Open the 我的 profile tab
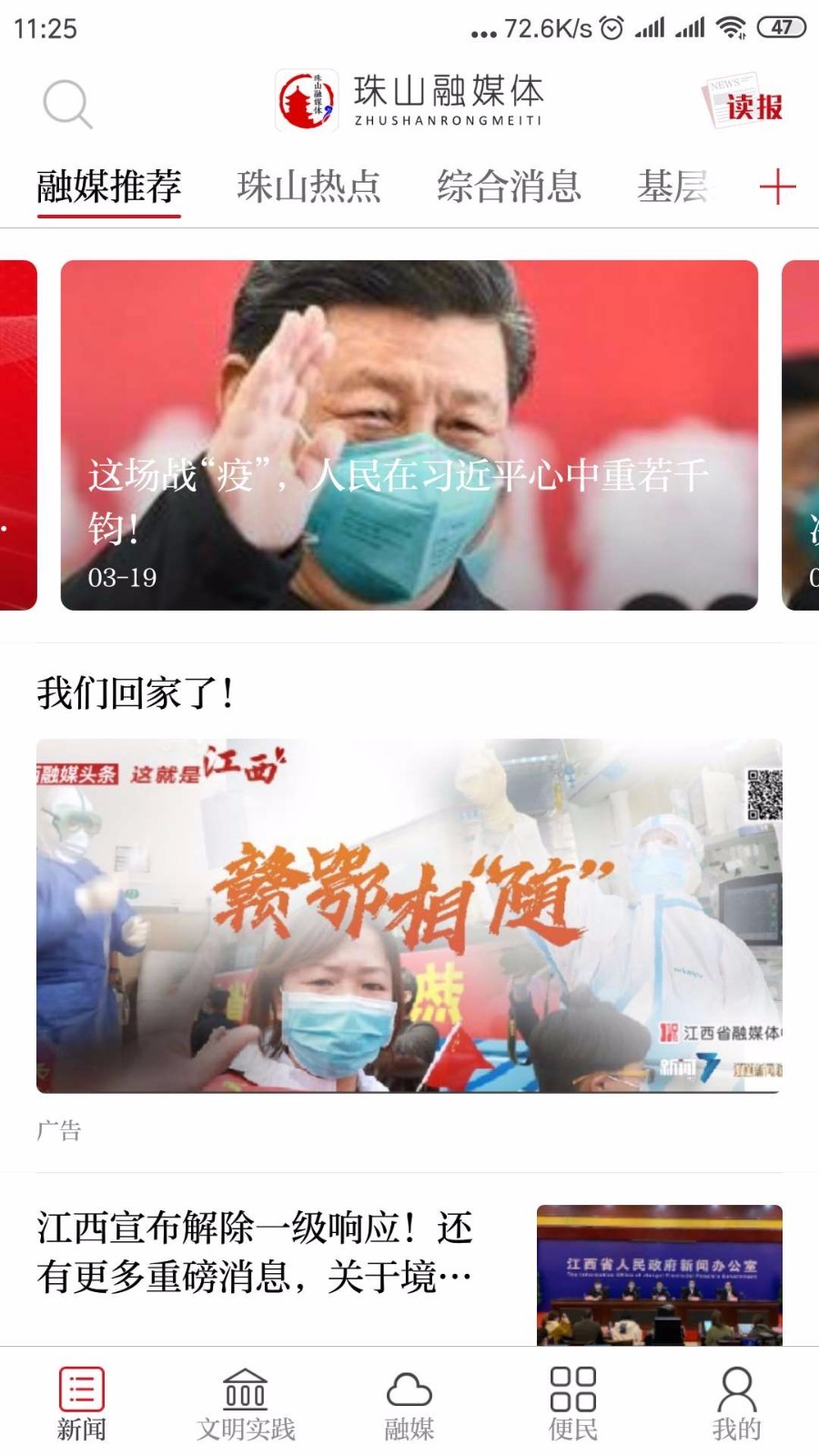819x1456 pixels. (736, 1403)
